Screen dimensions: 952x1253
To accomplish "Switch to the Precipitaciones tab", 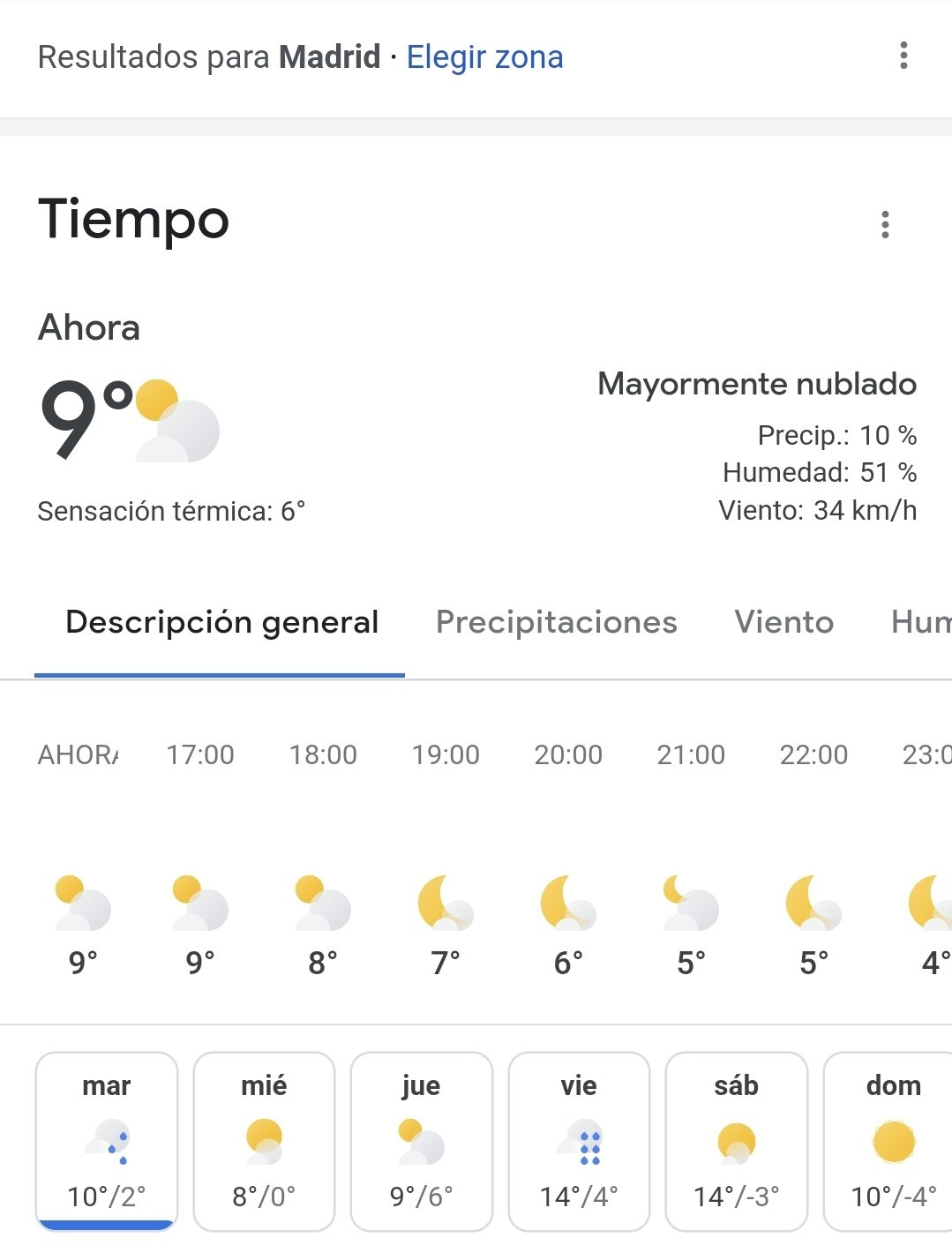I will (x=557, y=622).
